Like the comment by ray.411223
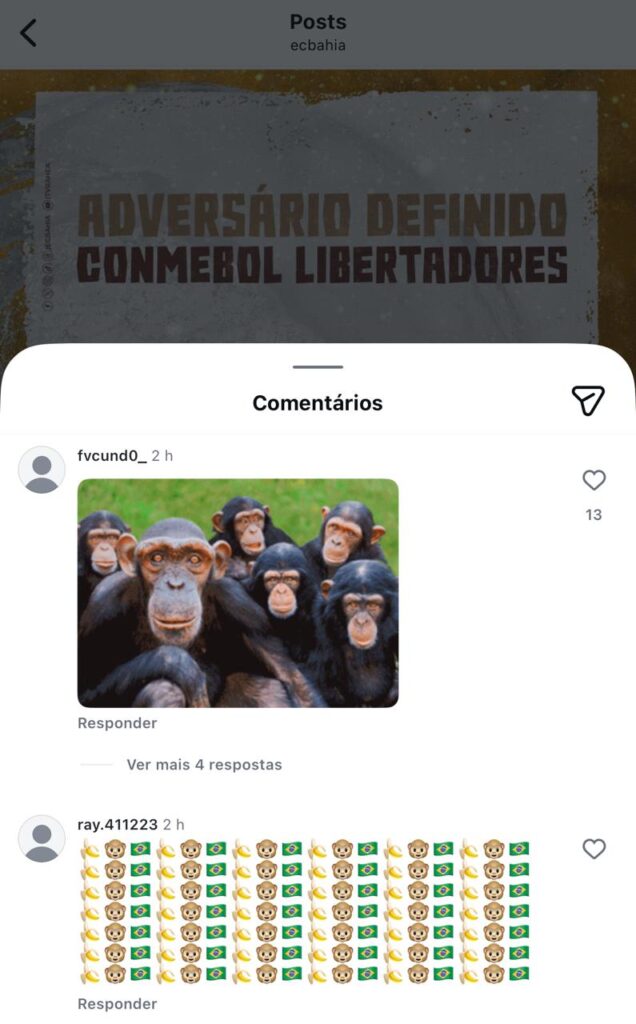636x1024 pixels. coord(594,849)
